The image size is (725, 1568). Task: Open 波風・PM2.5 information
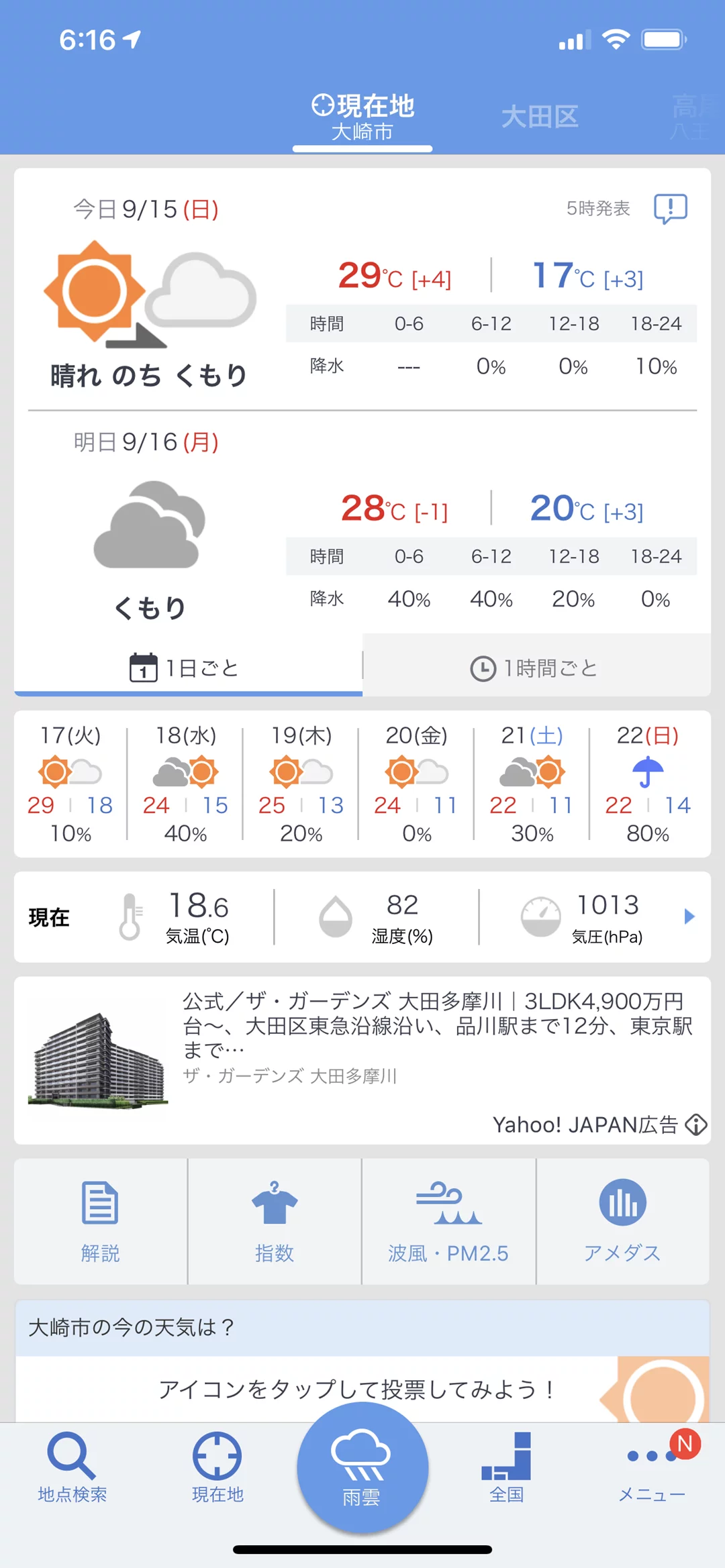point(448,1221)
